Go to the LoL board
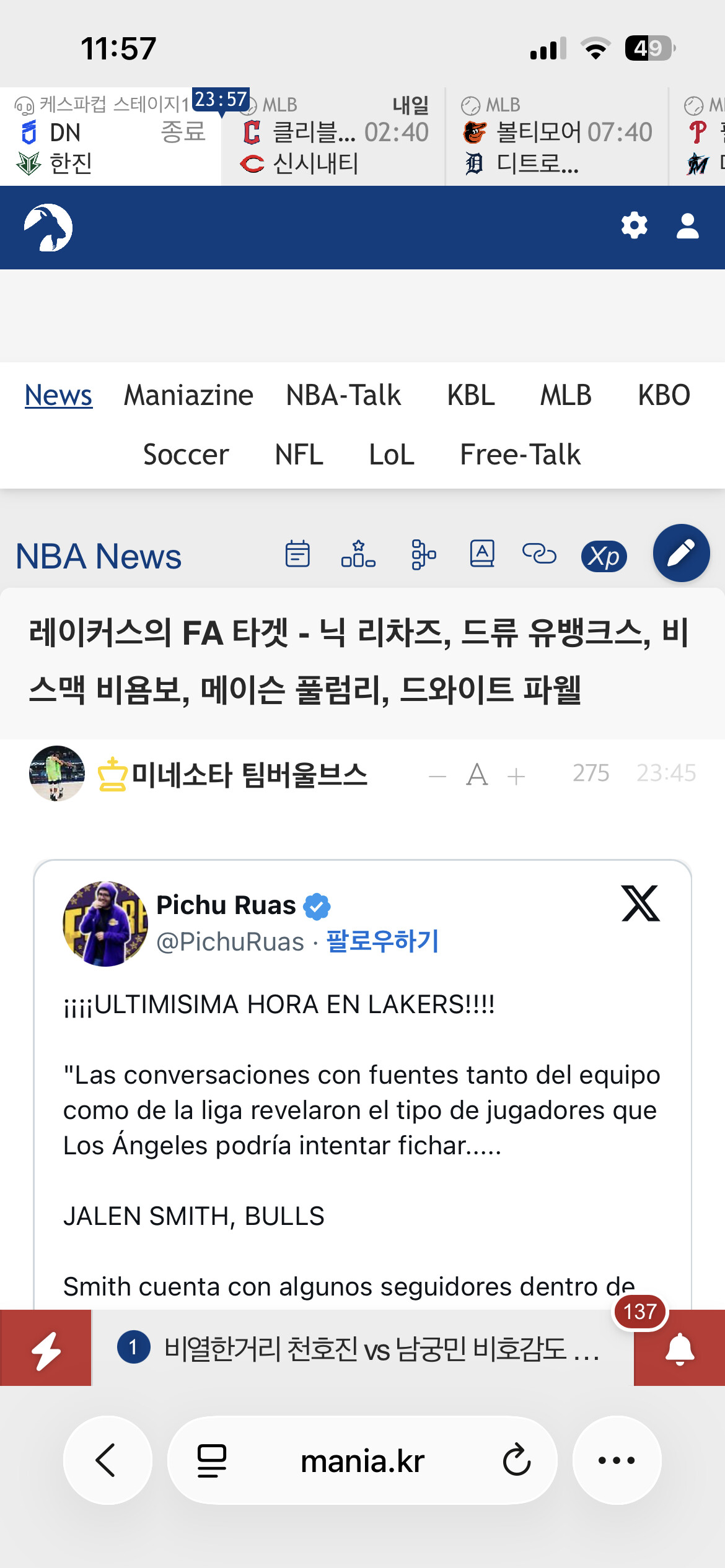The image size is (725, 1568). (x=391, y=455)
